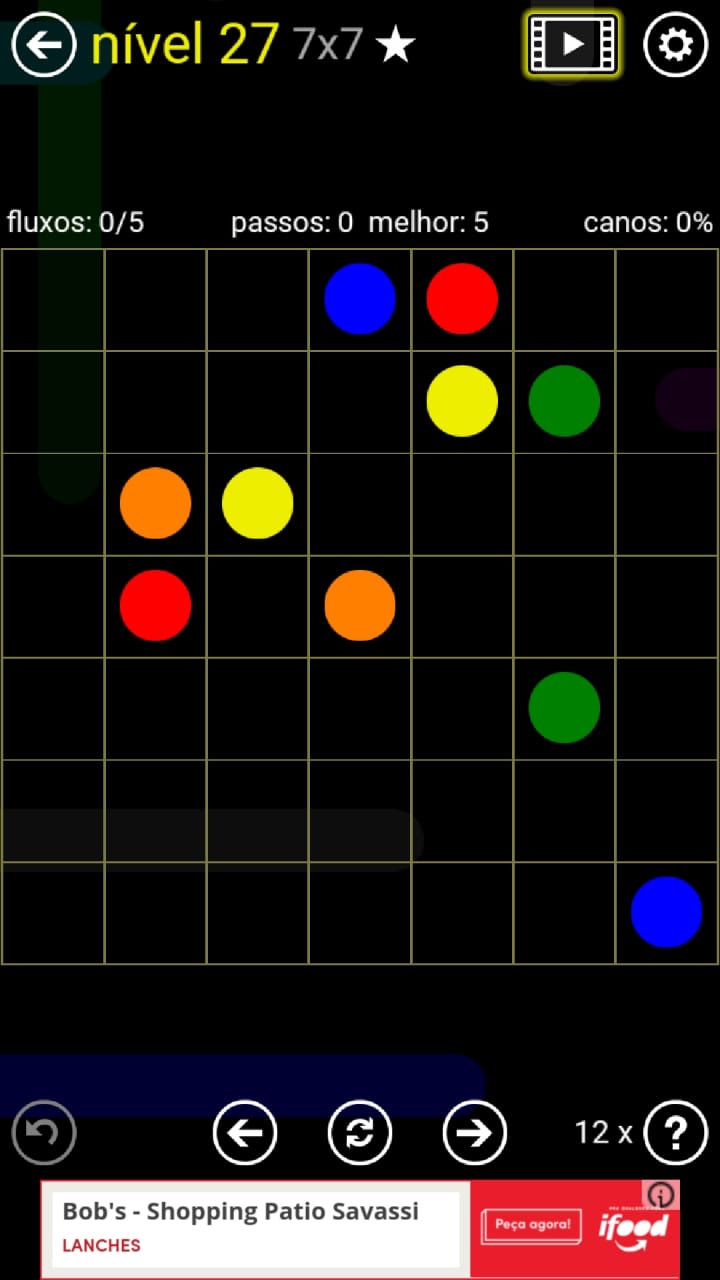
Task: Select the orange dot above the red dot
Action: pyautogui.click(x=155, y=503)
